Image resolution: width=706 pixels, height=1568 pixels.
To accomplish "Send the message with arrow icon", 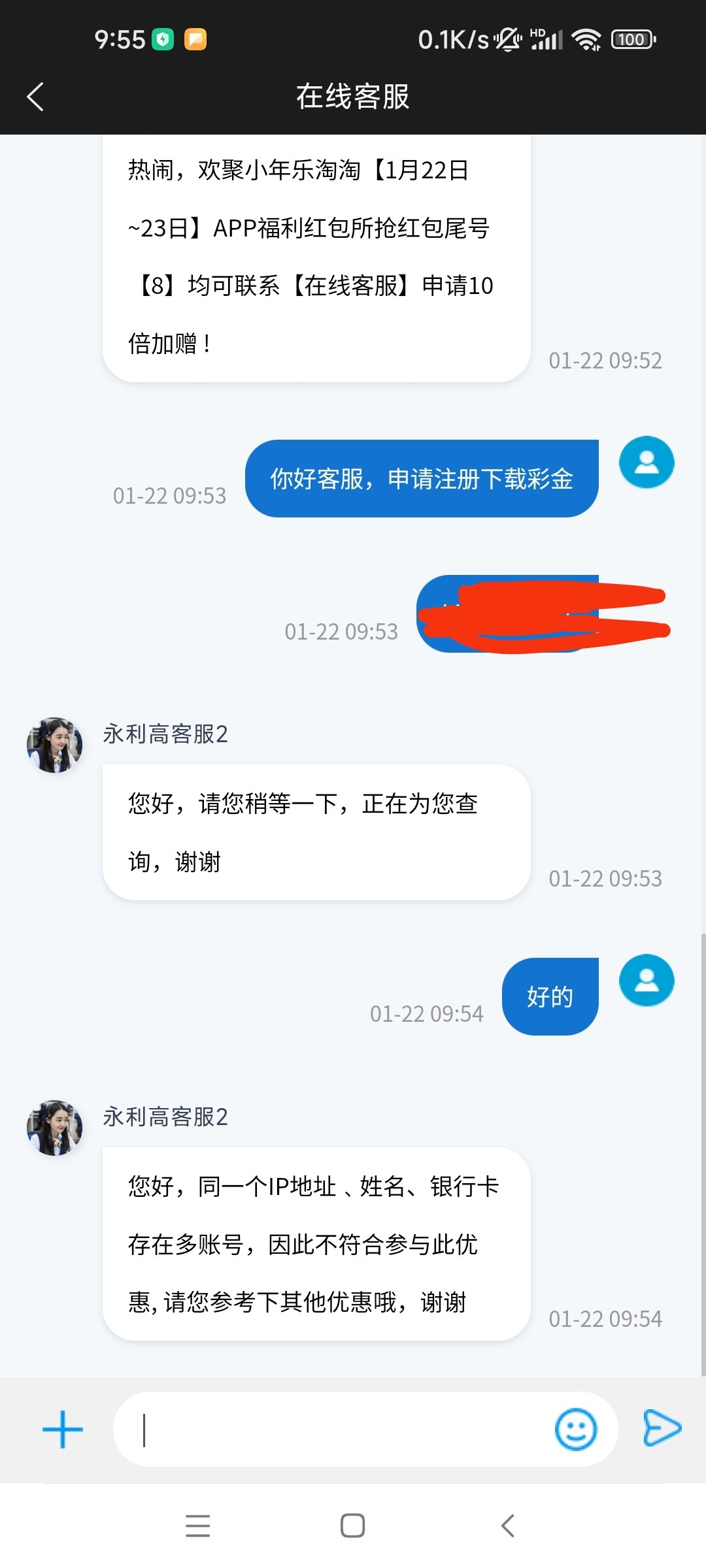I will 662,1428.
